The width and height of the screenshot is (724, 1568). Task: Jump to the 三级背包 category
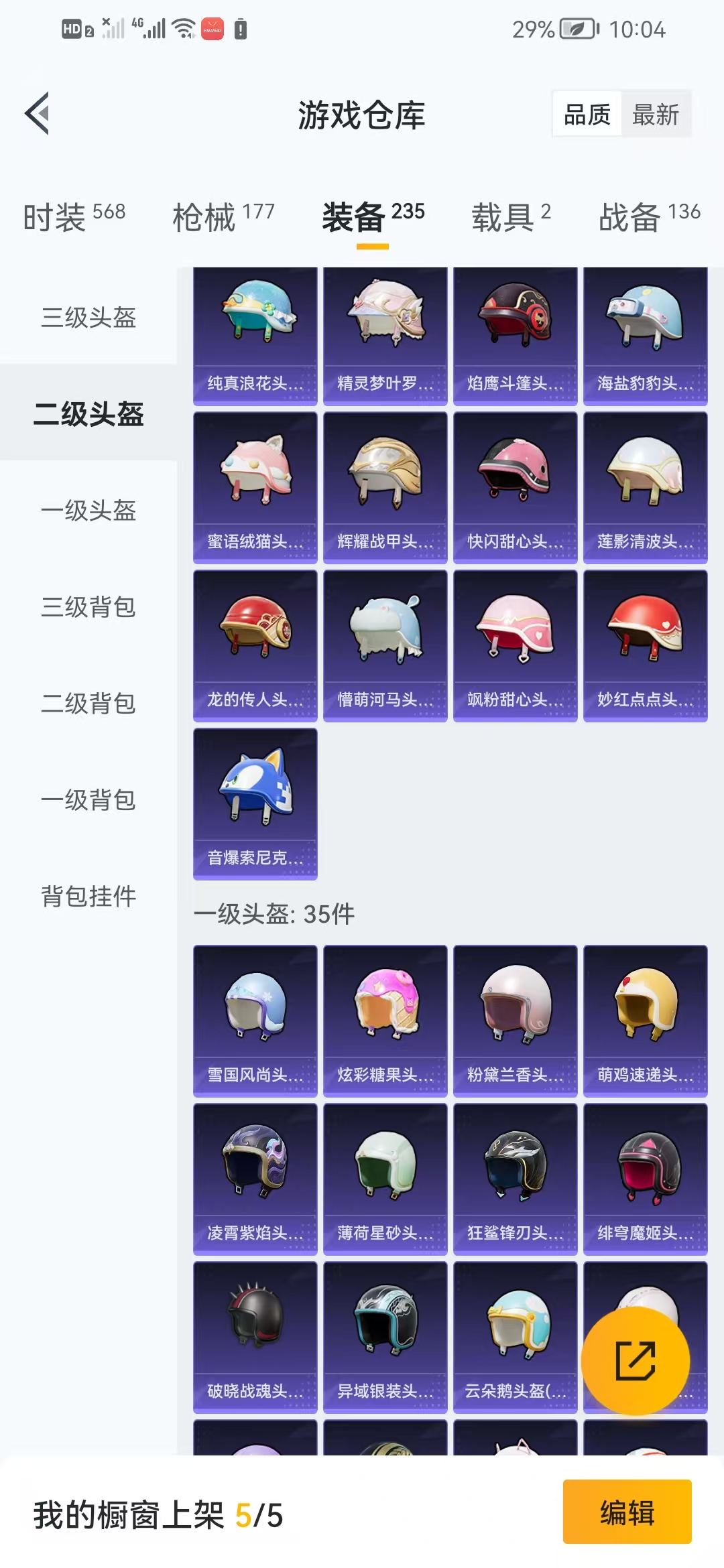(88, 606)
